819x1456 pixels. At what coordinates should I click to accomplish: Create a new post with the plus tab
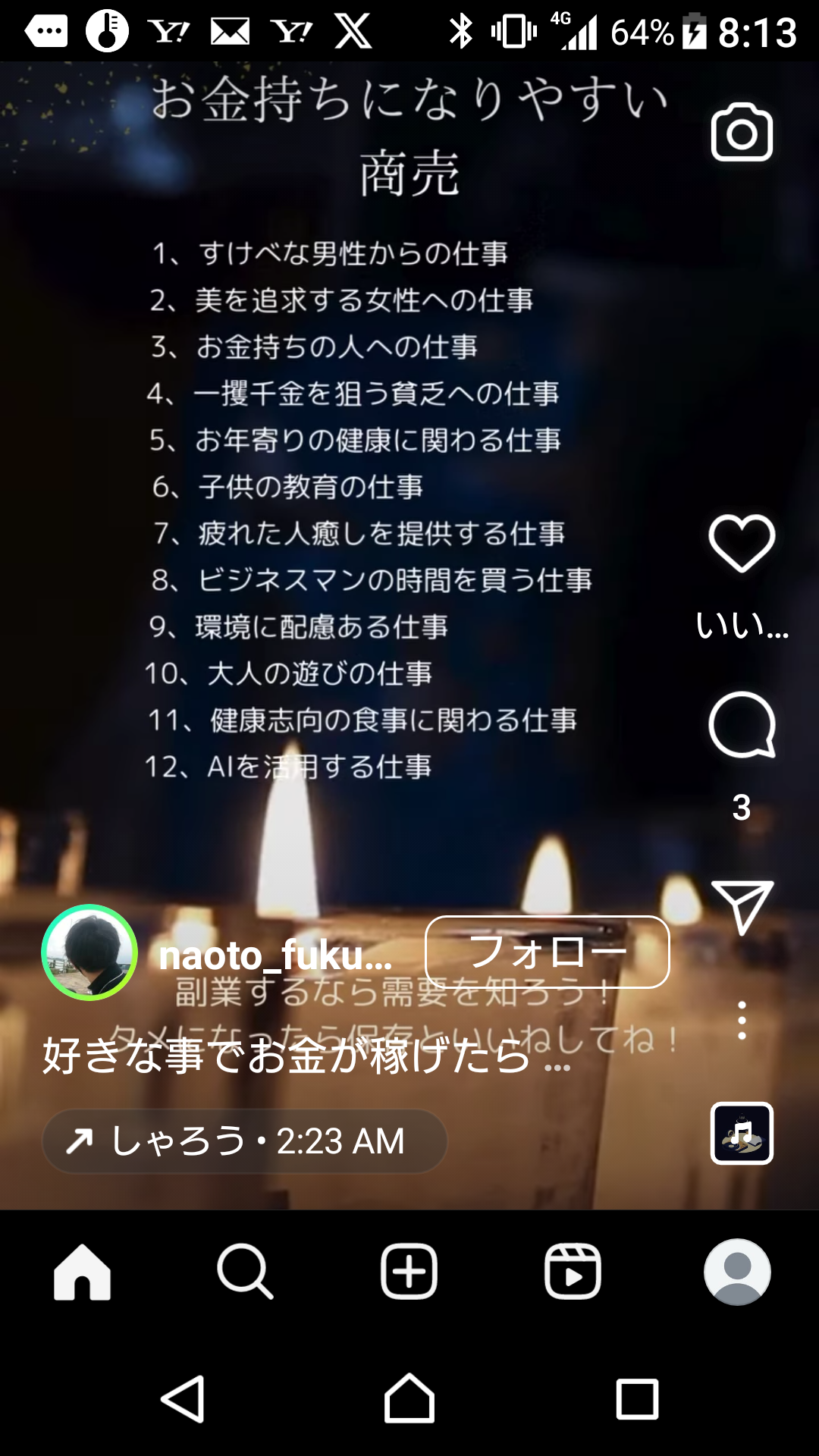409,1272
